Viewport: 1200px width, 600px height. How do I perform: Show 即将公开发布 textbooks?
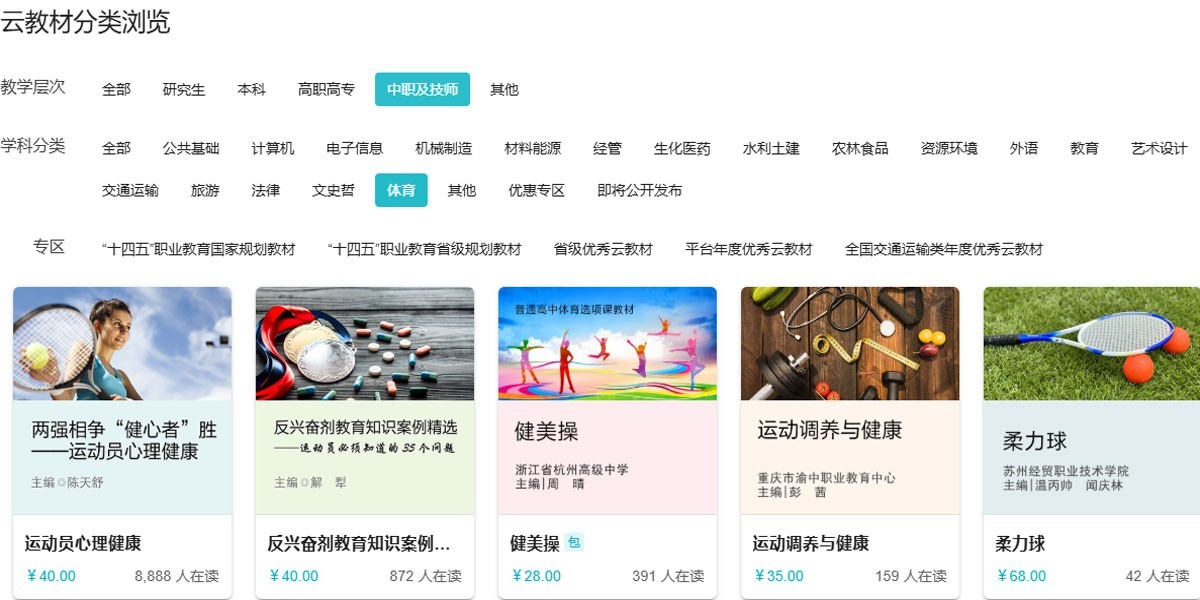click(x=640, y=191)
